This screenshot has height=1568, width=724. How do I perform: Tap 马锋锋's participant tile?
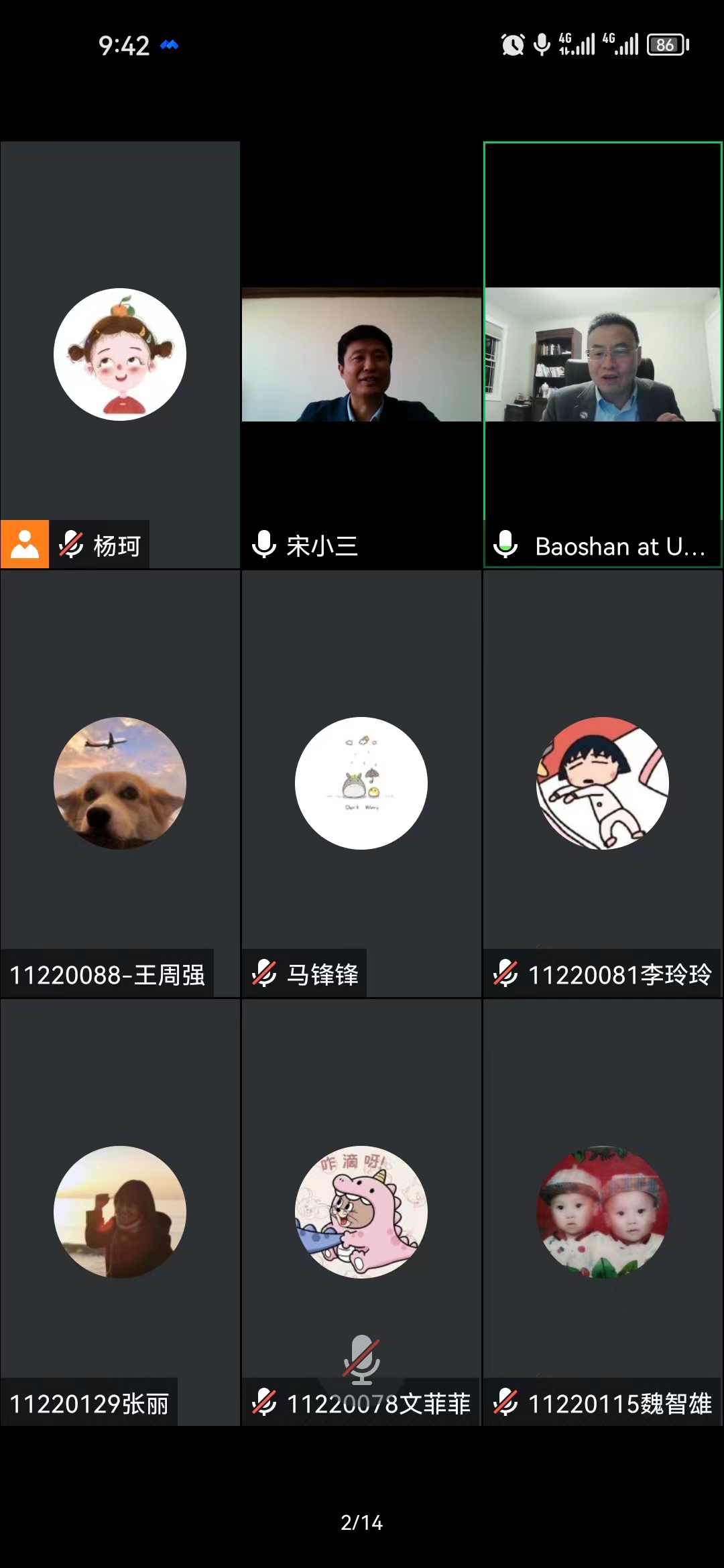(x=361, y=783)
